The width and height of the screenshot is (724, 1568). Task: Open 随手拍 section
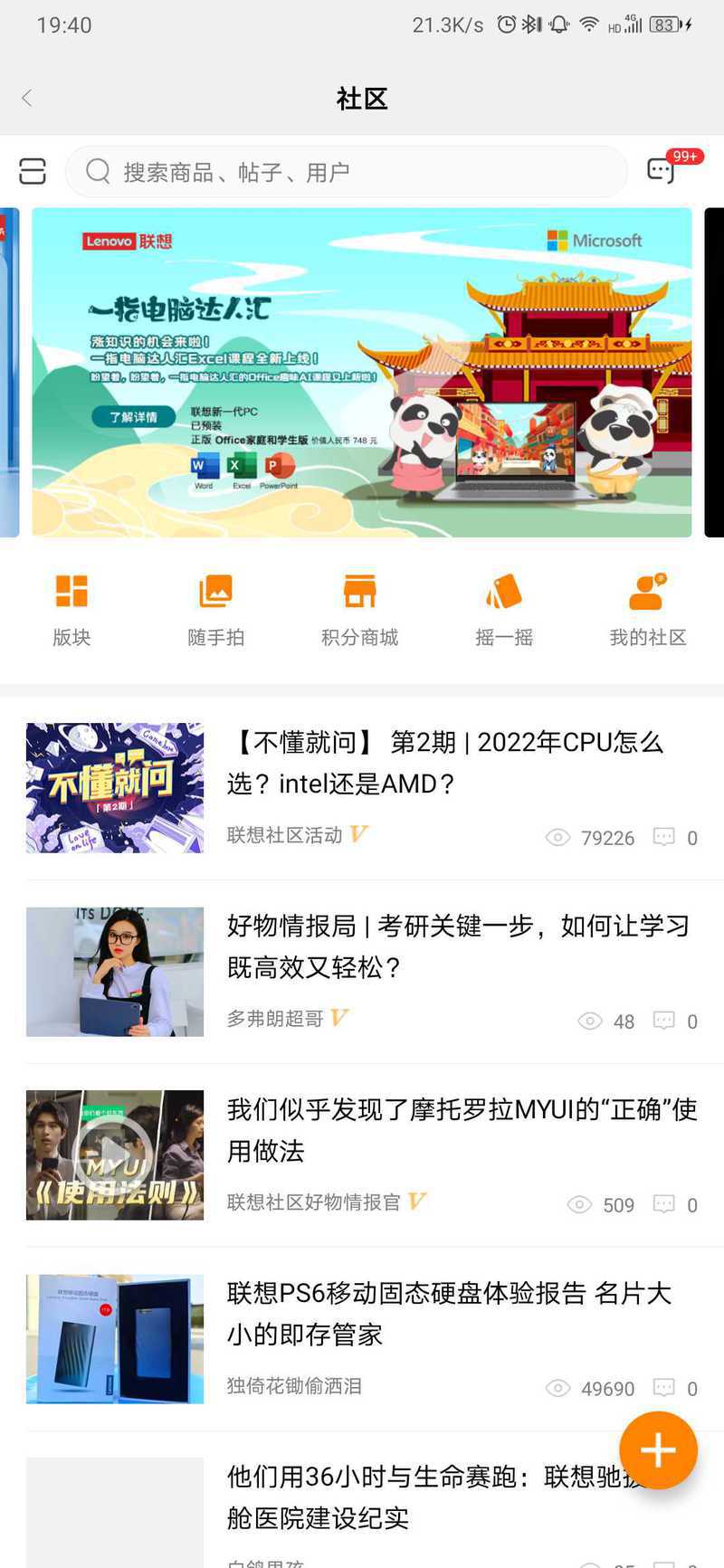215,610
